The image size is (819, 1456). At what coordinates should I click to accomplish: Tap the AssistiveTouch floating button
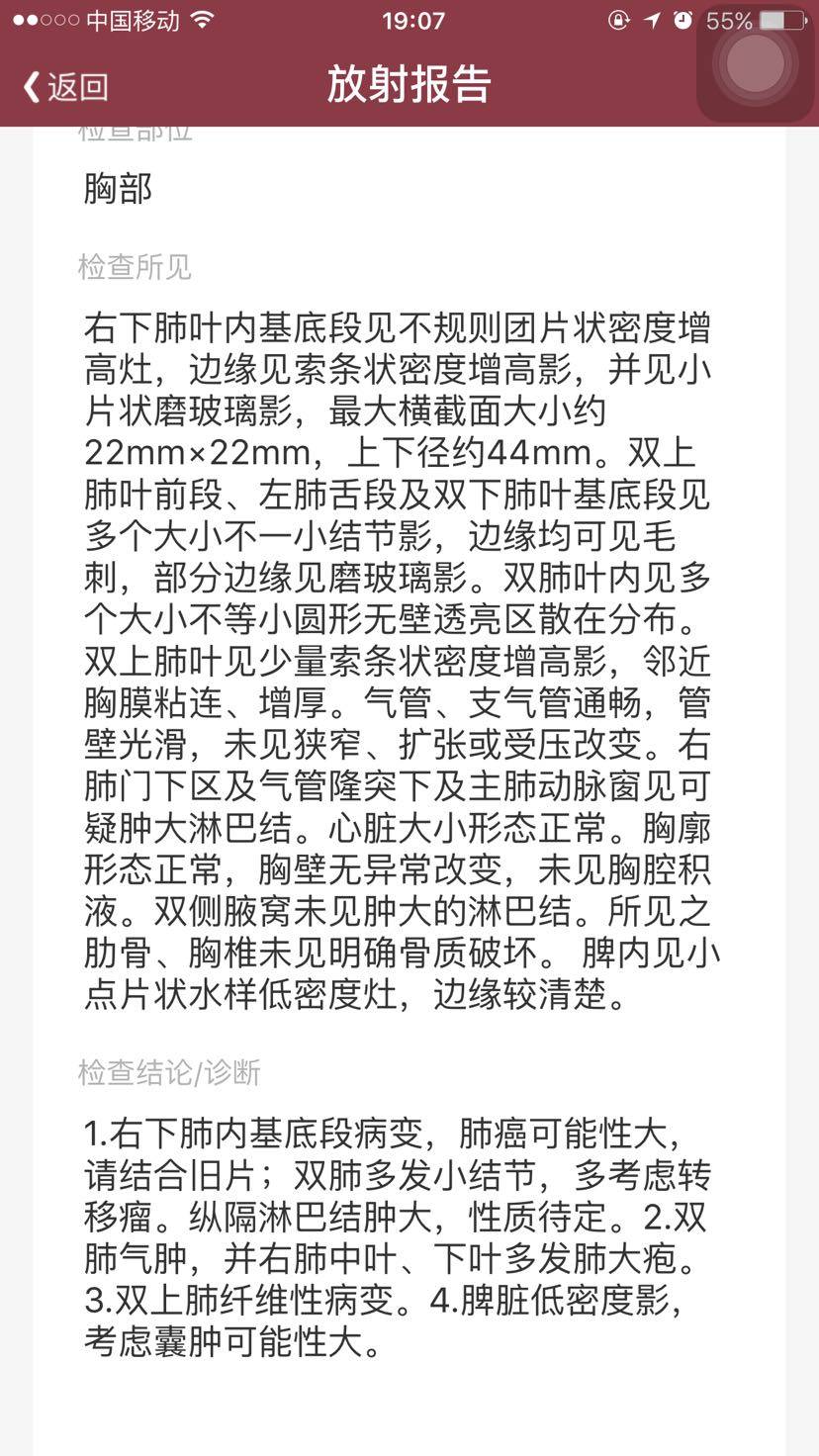pyautogui.click(x=755, y=65)
